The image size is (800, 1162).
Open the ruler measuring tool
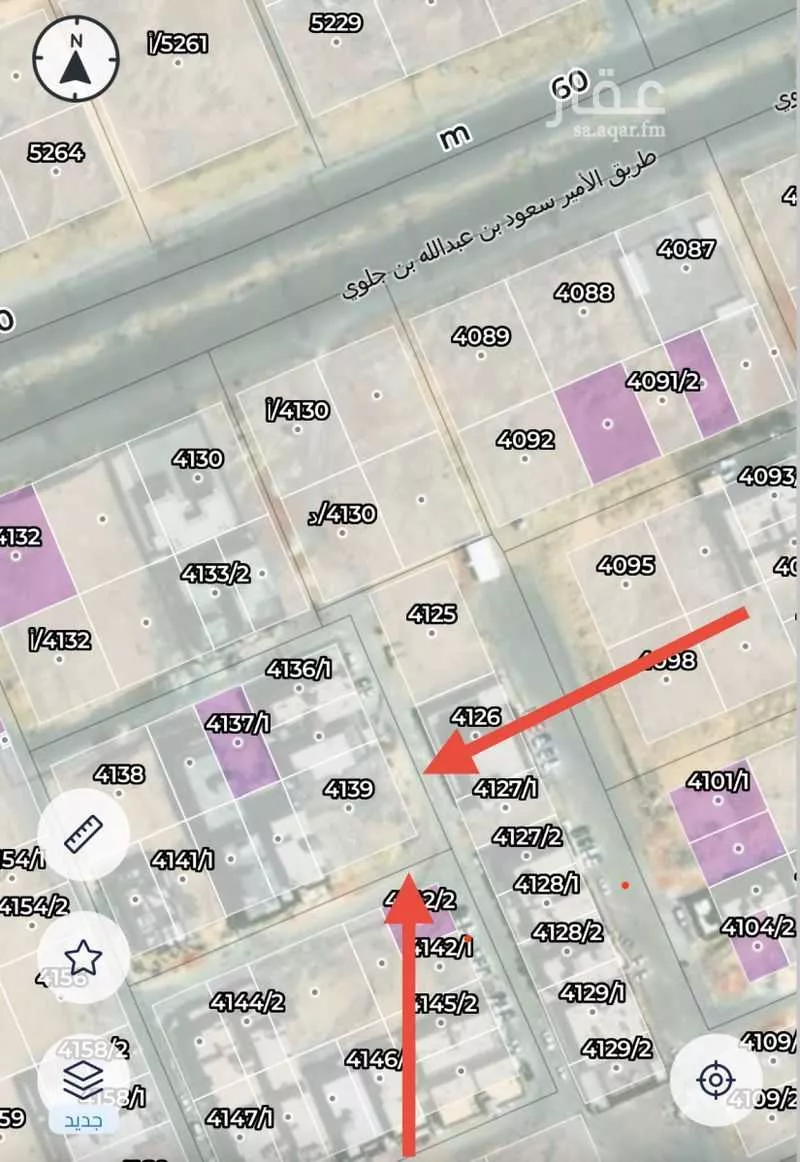(x=84, y=834)
